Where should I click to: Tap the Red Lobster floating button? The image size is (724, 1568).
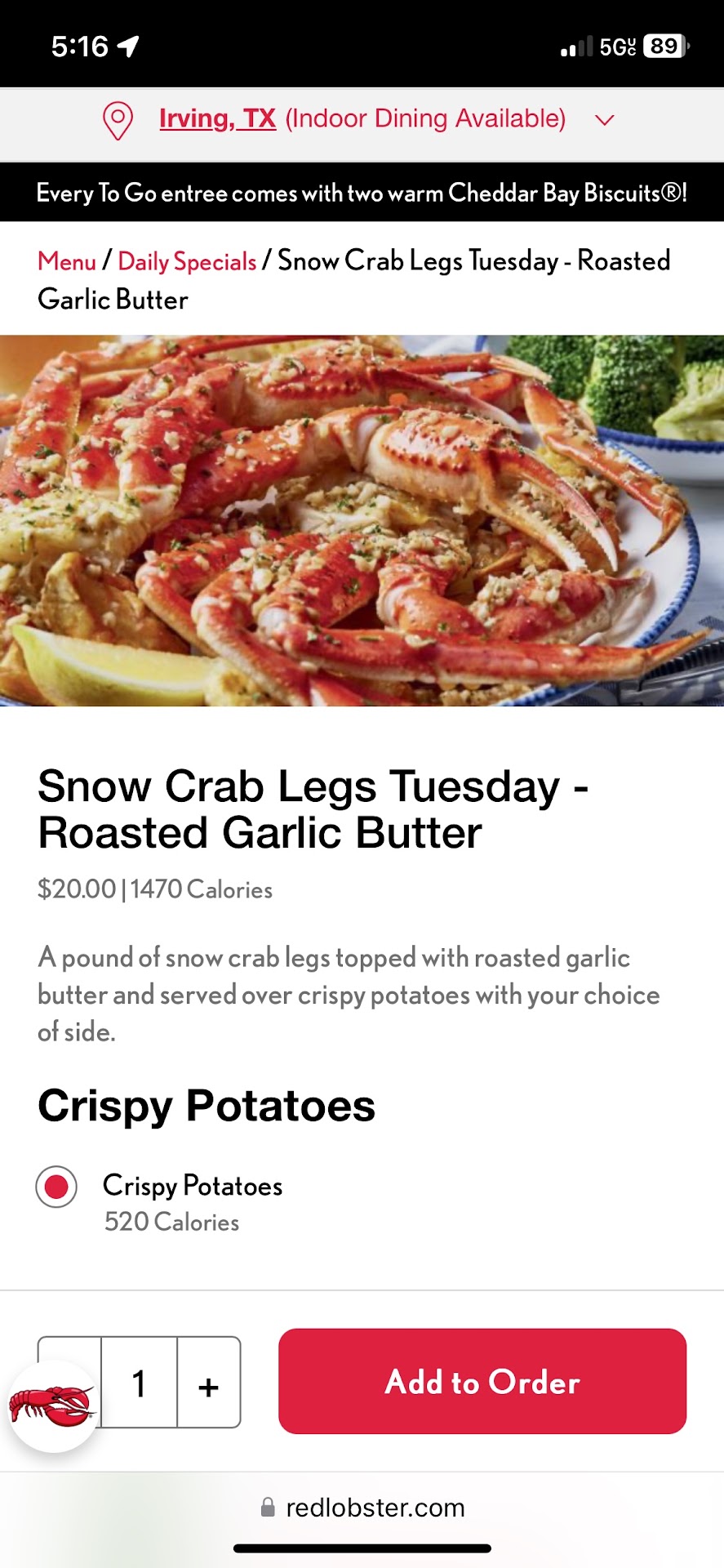pyautogui.click(x=52, y=1406)
